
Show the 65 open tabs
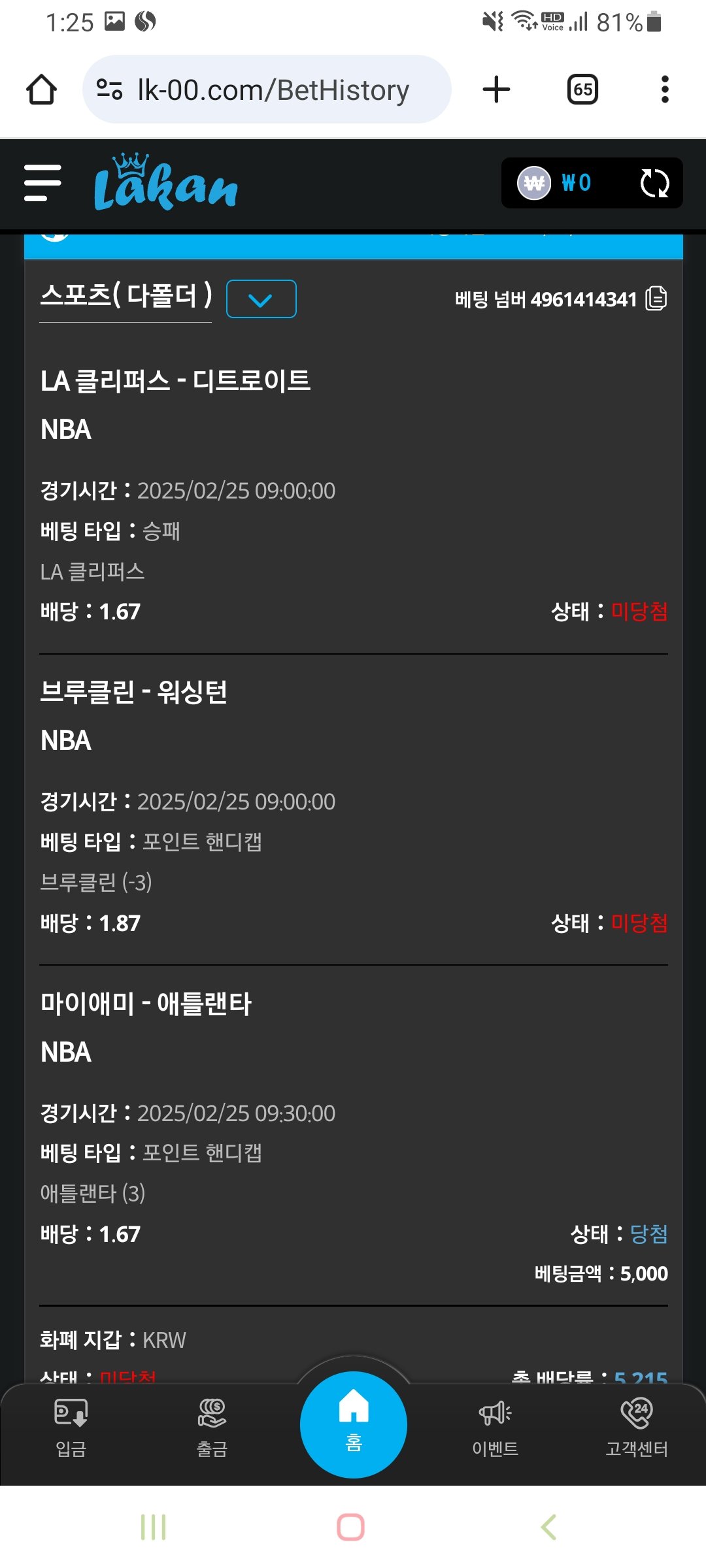[x=582, y=90]
